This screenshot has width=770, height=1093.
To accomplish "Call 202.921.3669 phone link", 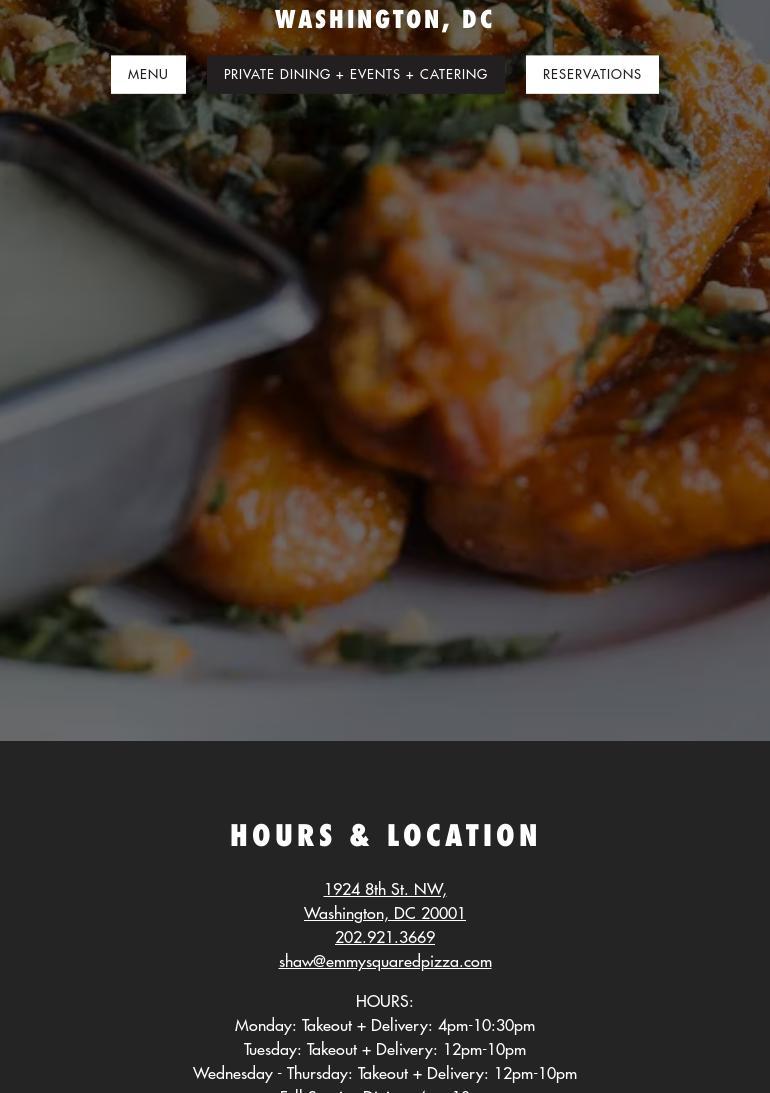I will pos(385,937).
